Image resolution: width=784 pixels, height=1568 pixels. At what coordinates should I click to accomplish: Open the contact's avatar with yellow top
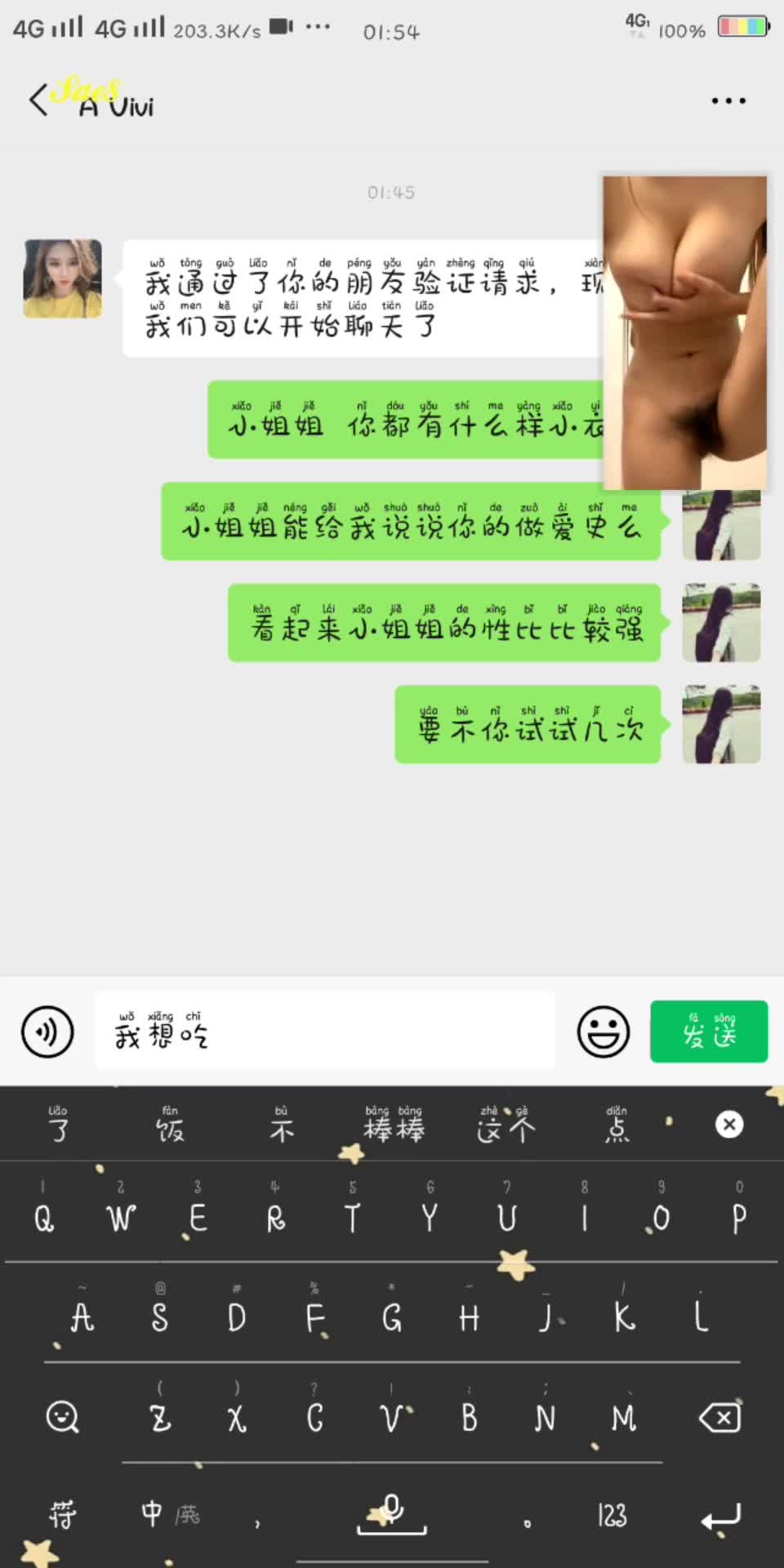[63, 278]
